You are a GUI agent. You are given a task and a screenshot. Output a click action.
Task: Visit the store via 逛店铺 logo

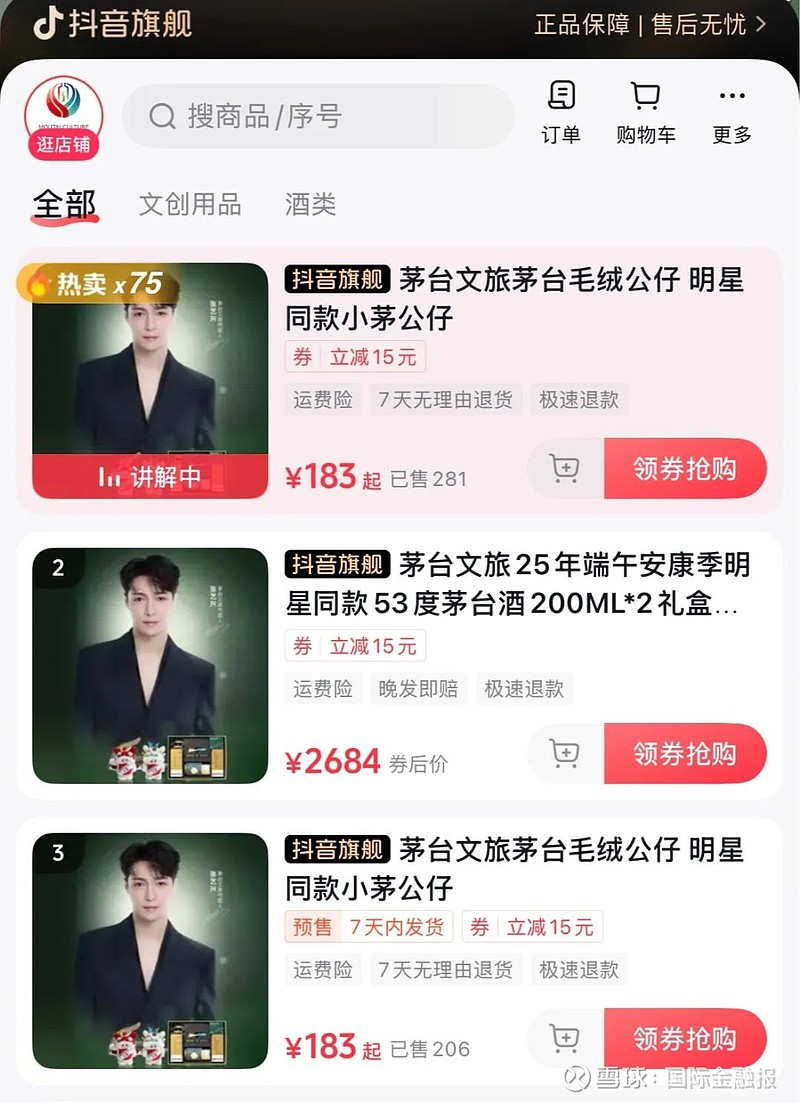point(64,118)
